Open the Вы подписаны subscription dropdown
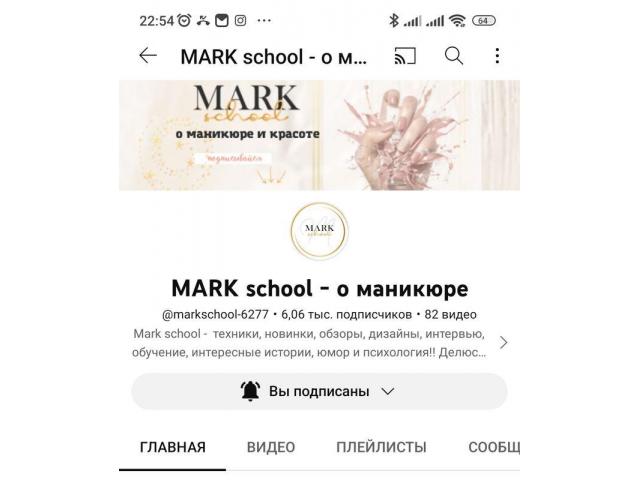Viewport: 640px width, 480px height. pyautogui.click(x=318, y=391)
